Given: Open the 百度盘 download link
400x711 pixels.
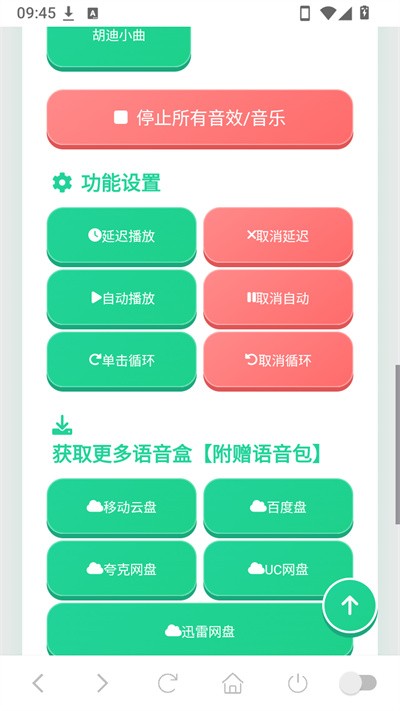Looking at the screenshot, I should [x=278, y=507].
